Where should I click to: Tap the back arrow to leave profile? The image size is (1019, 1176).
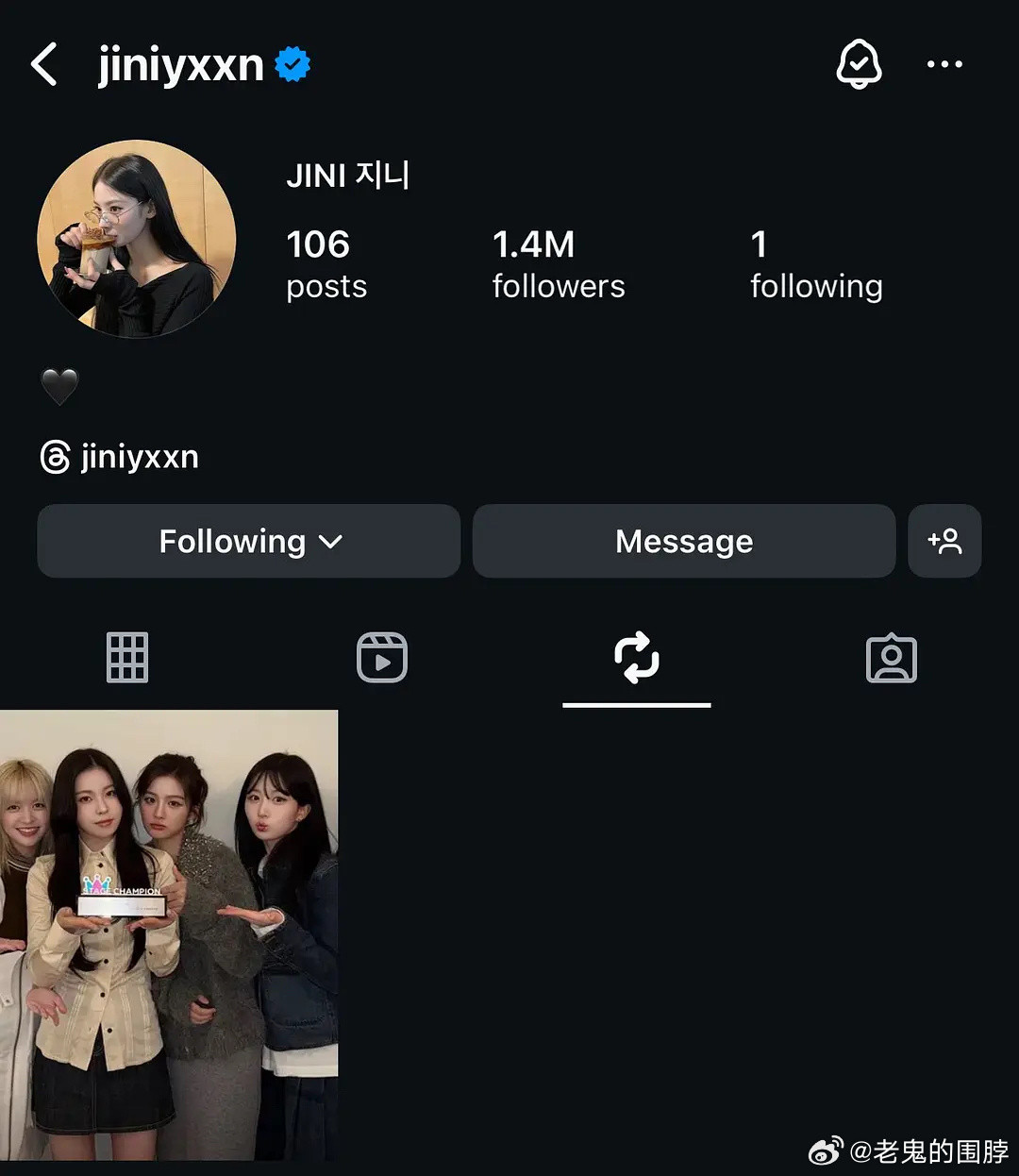pyautogui.click(x=43, y=64)
